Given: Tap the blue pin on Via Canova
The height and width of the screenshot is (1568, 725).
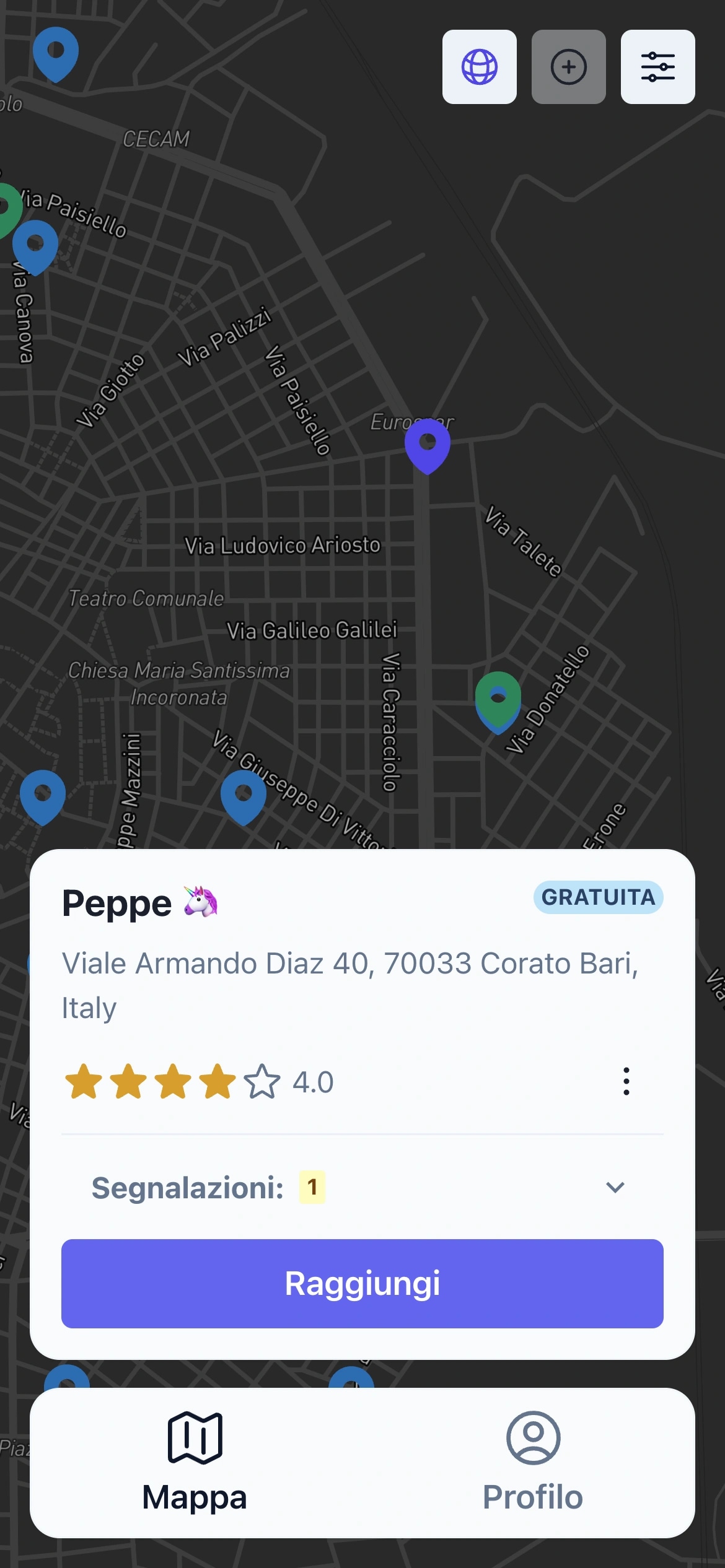Looking at the screenshot, I should [x=35, y=245].
